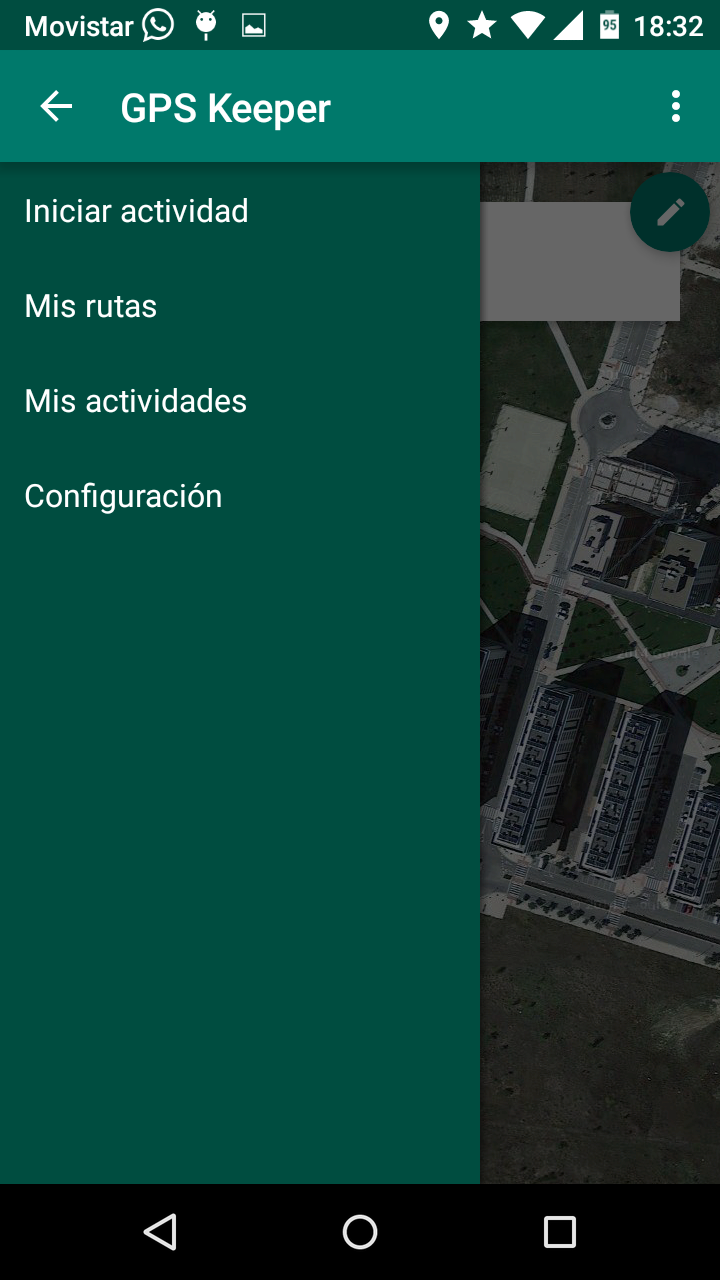The width and height of the screenshot is (720, 1280).
Task: Open the overflow menu
Action: (x=676, y=107)
